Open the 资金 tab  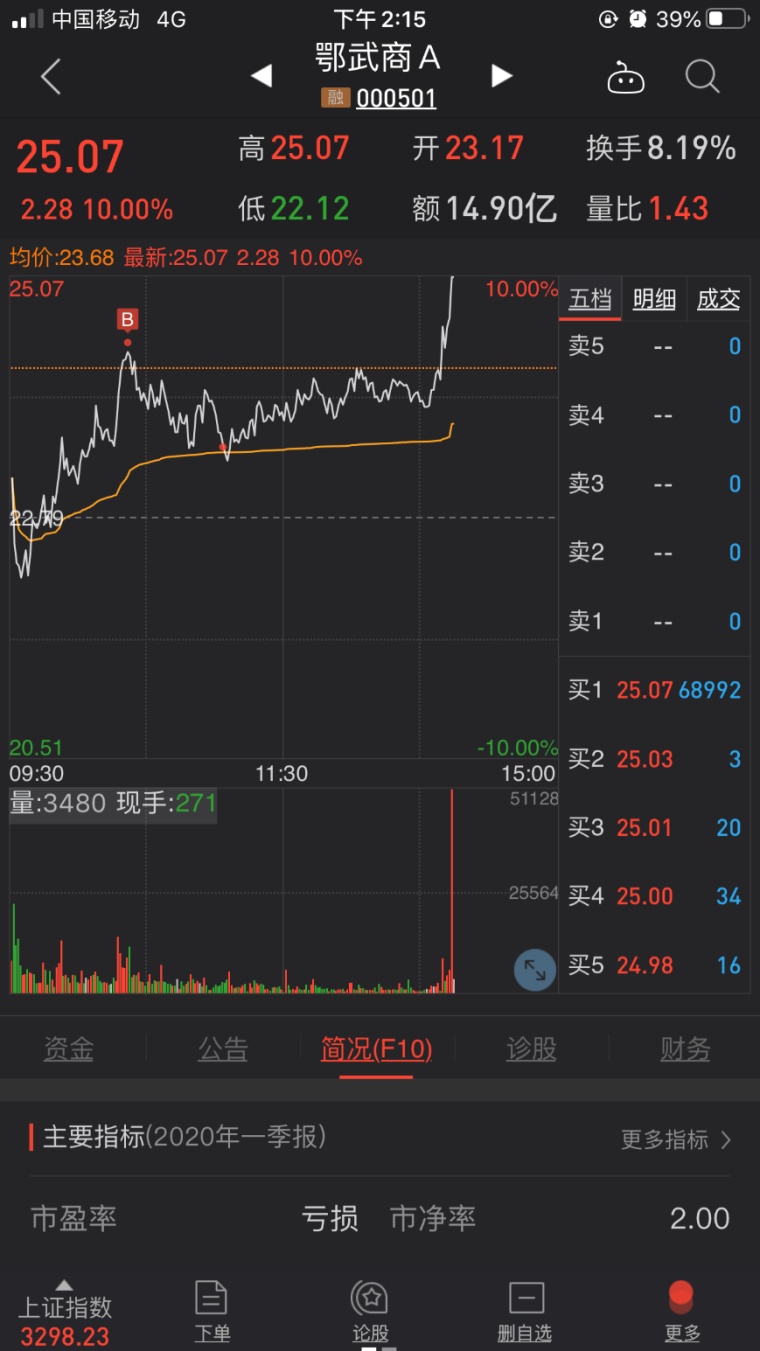69,1049
